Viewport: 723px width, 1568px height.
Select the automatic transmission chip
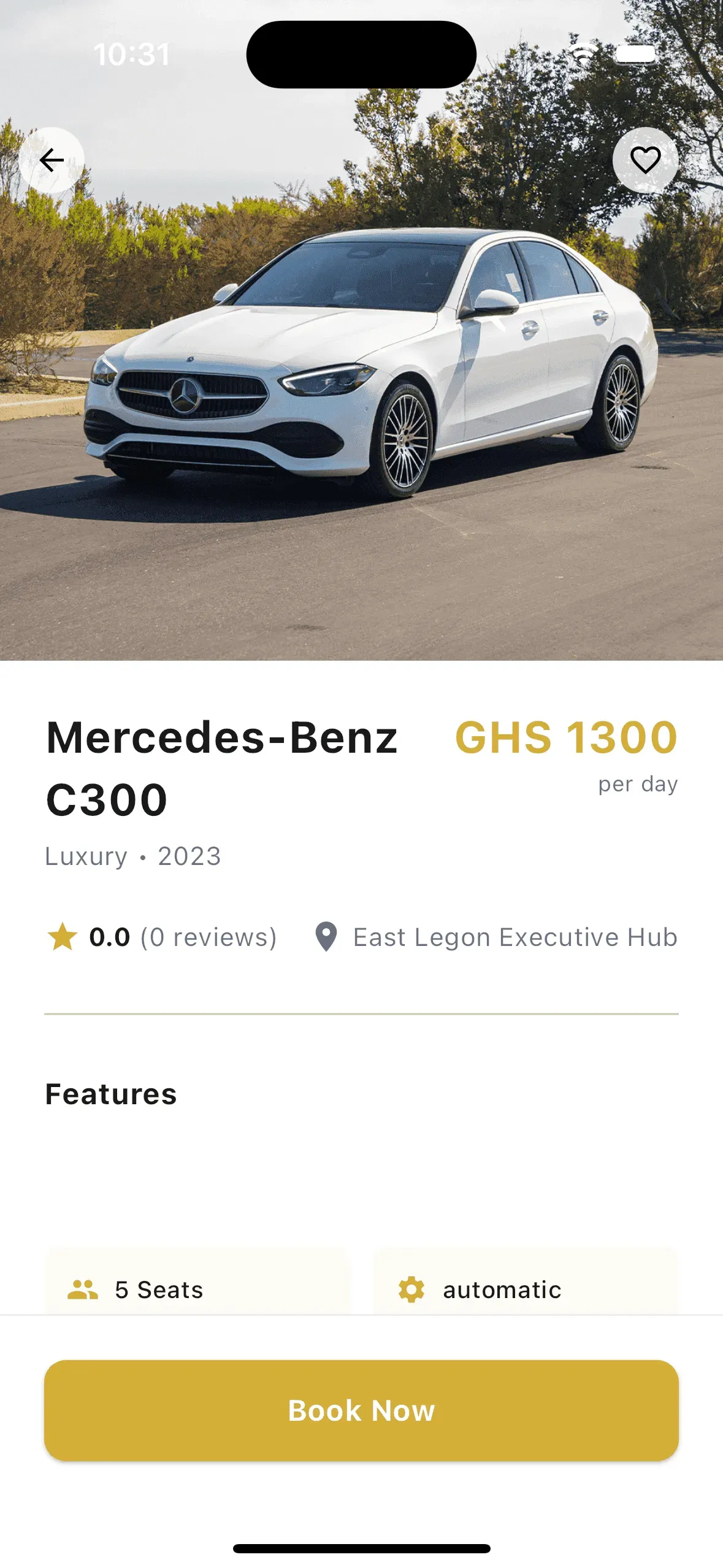click(524, 1289)
